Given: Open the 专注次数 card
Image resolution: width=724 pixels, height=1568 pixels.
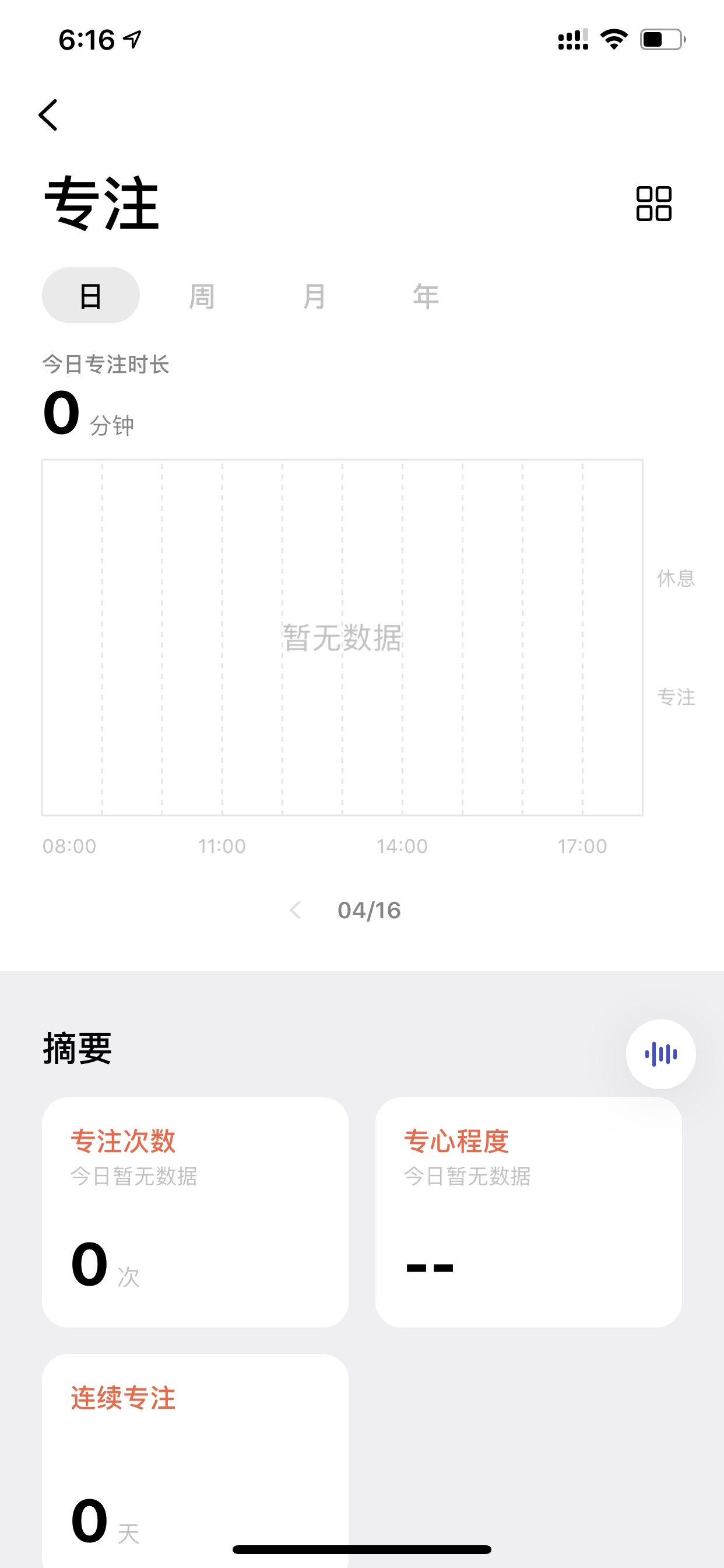Looking at the screenshot, I should (x=195, y=1212).
